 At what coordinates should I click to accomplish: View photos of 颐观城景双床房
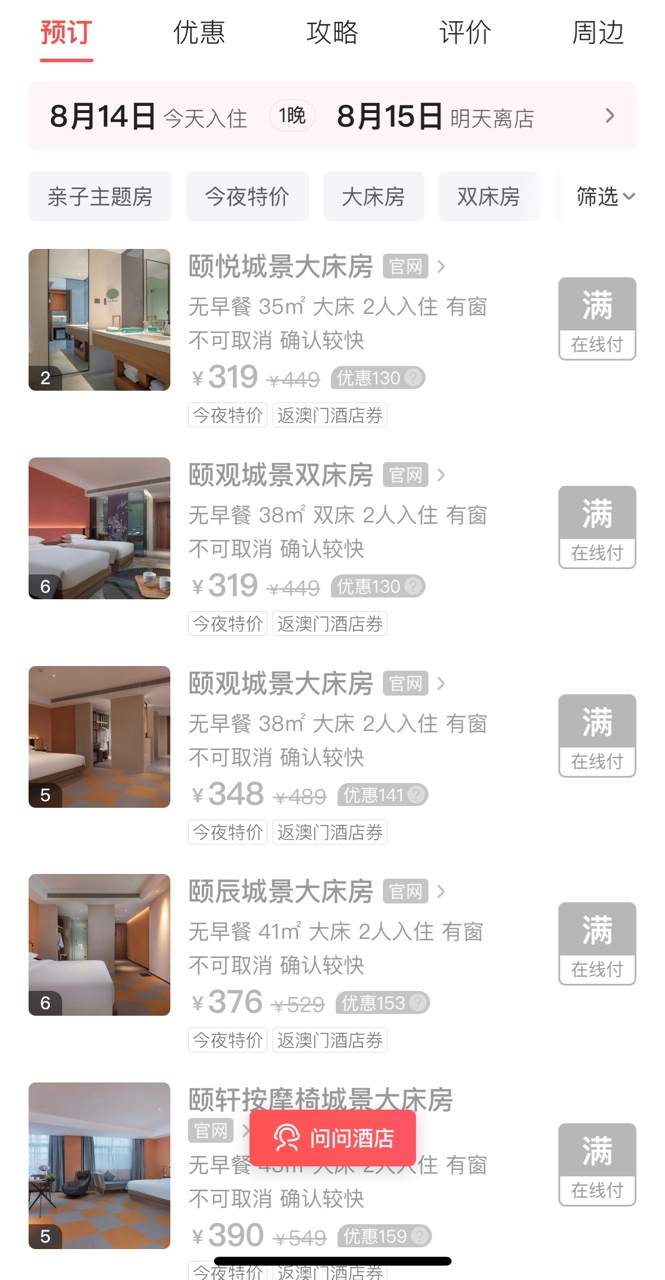(x=99, y=528)
